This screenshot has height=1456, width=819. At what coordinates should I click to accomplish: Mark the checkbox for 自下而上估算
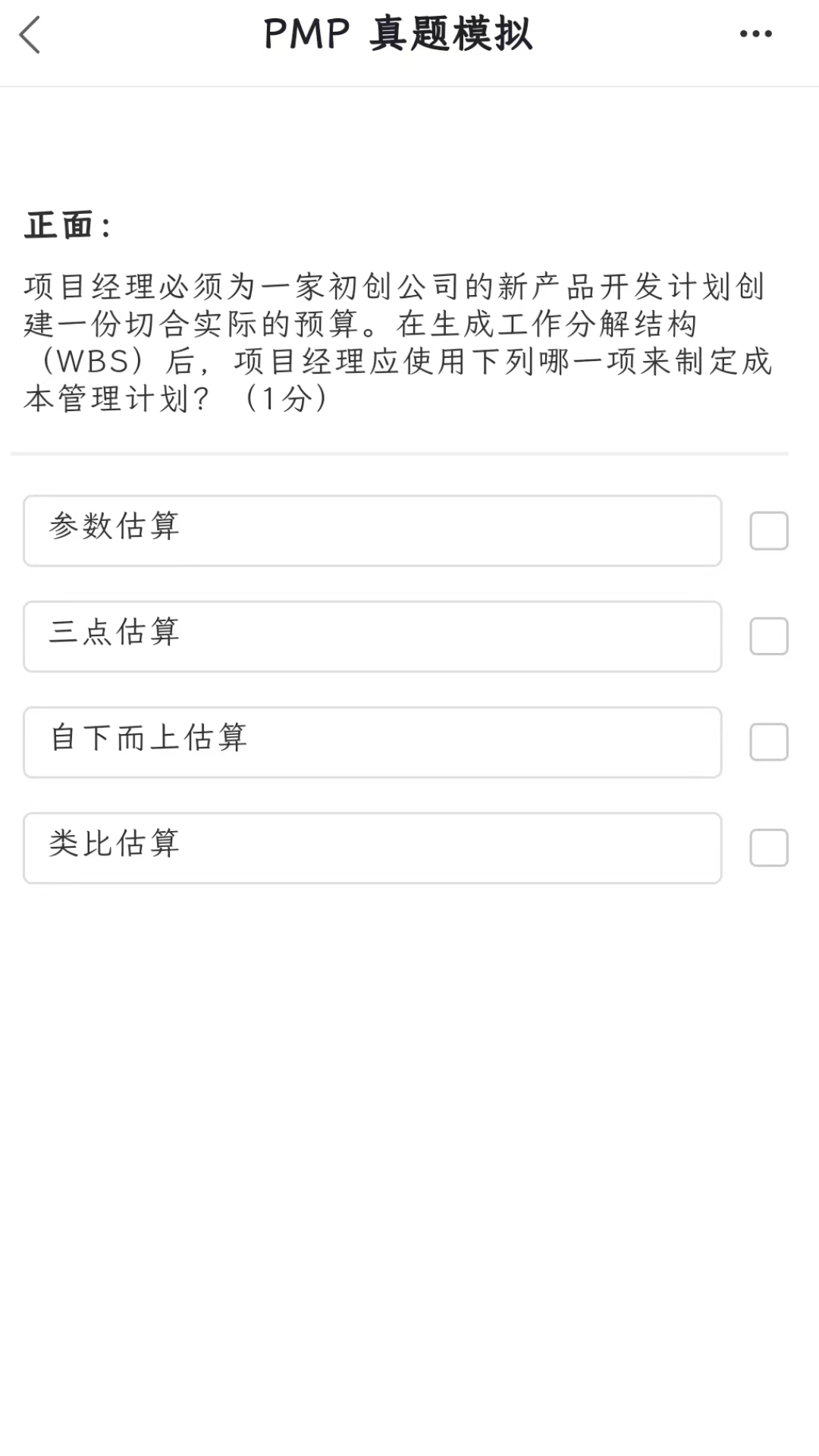coord(768,742)
